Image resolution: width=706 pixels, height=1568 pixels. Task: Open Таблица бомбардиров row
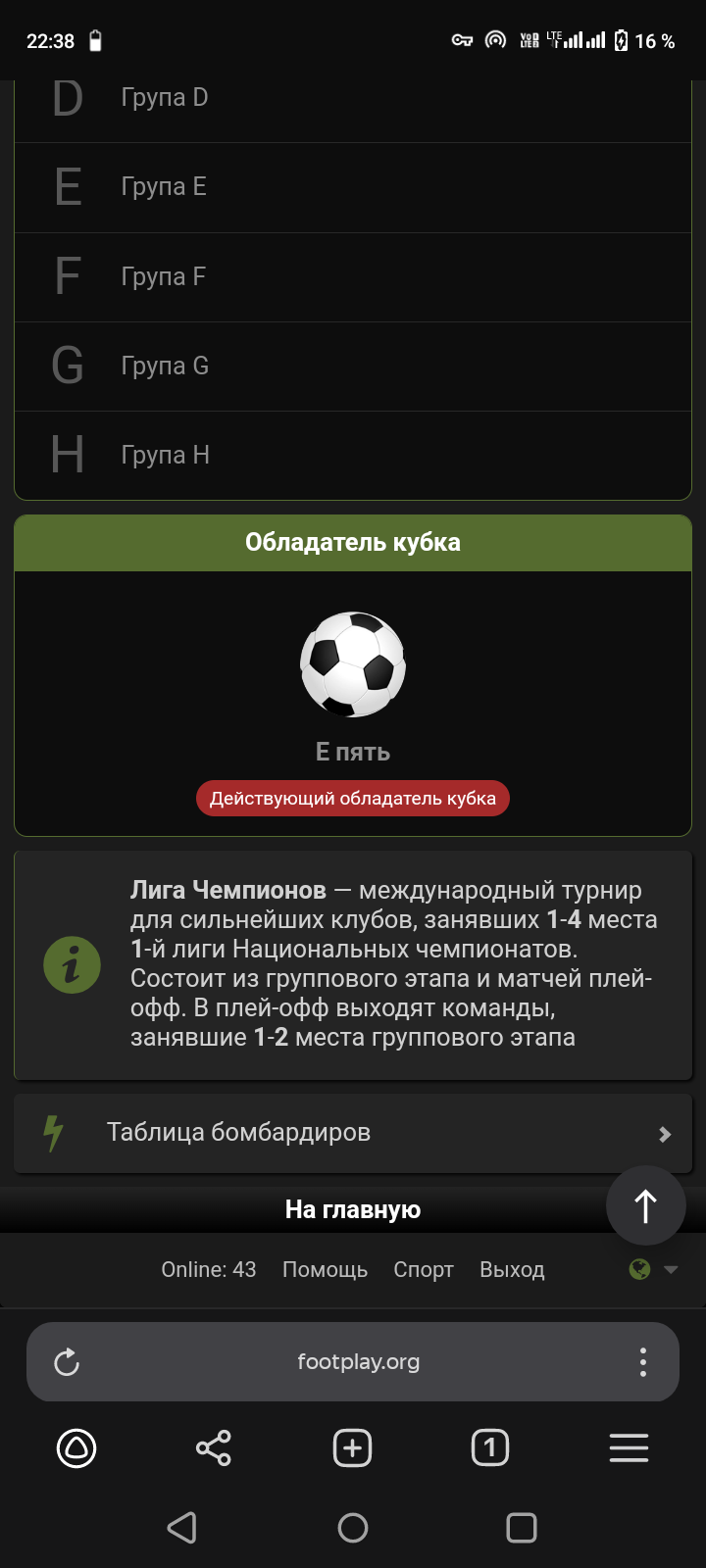(353, 1133)
